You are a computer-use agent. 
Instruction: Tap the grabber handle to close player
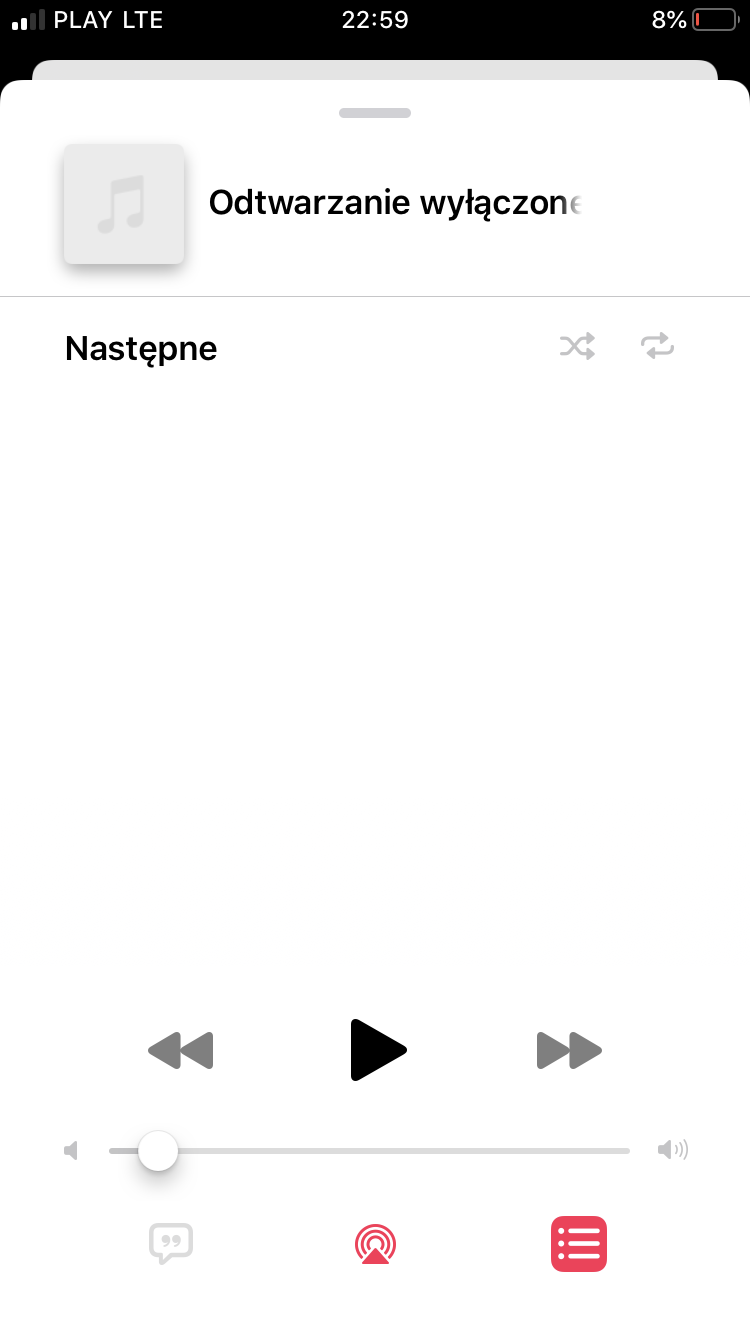375,113
